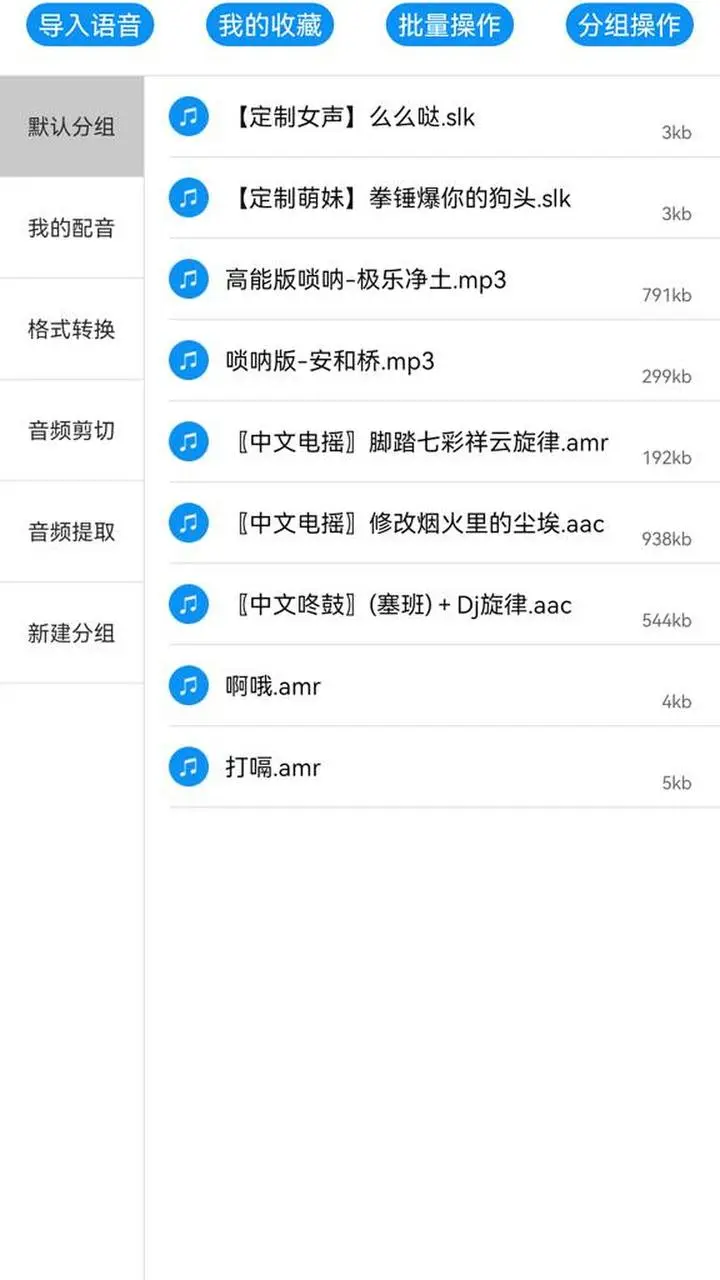720x1280 pixels.
Task: Select the audio icon for 高能版唢呐-极乐净土.mp3
Action: [189, 279]
